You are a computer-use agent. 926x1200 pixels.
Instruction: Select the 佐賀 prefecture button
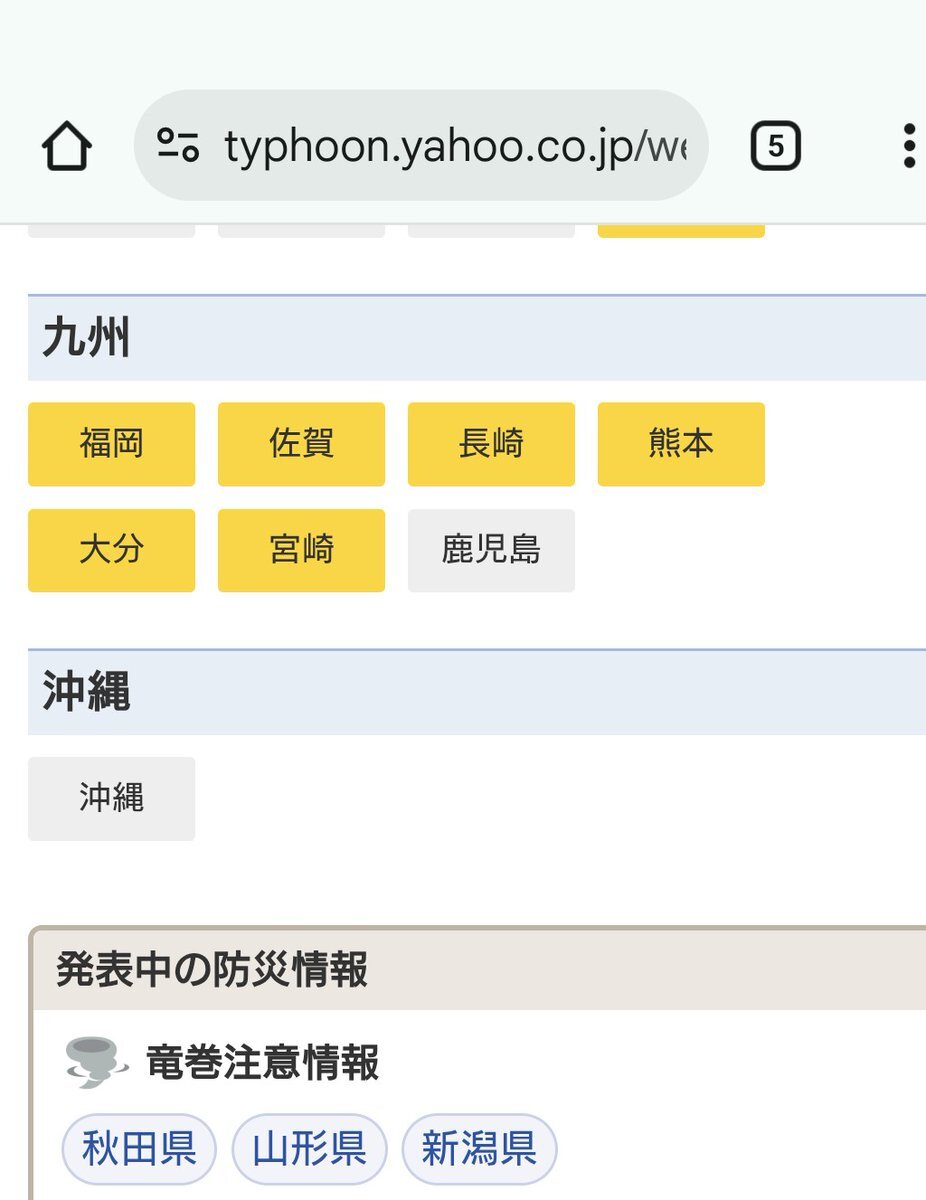click(x=301, y=444)
